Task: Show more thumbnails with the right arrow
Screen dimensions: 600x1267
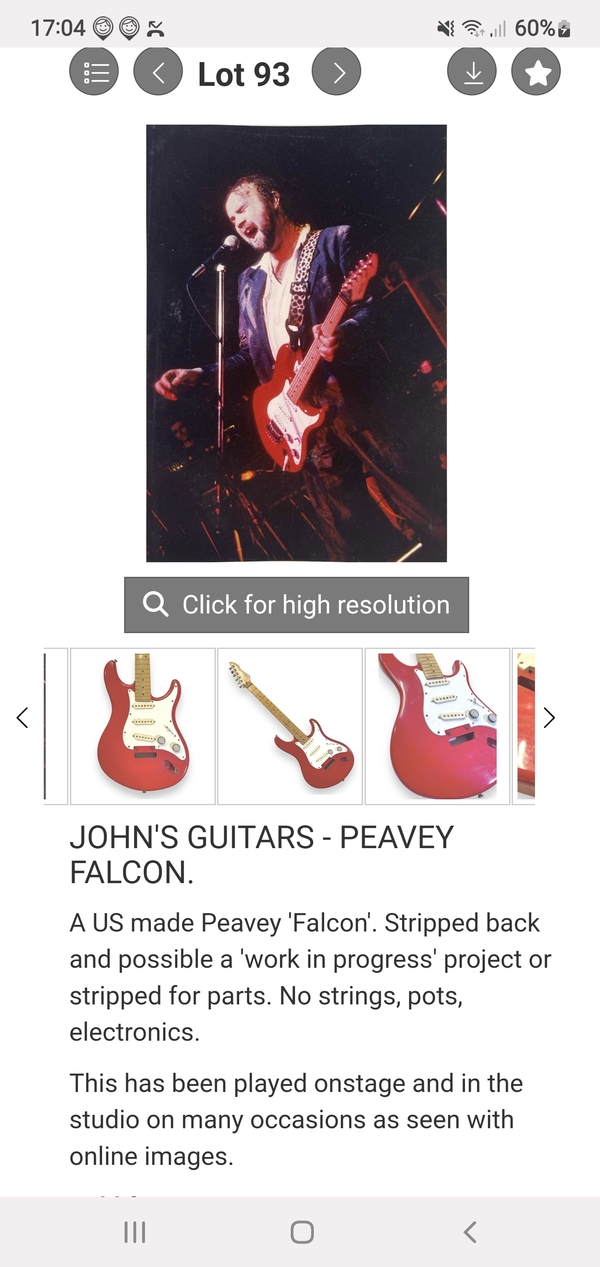Action: 548,717
